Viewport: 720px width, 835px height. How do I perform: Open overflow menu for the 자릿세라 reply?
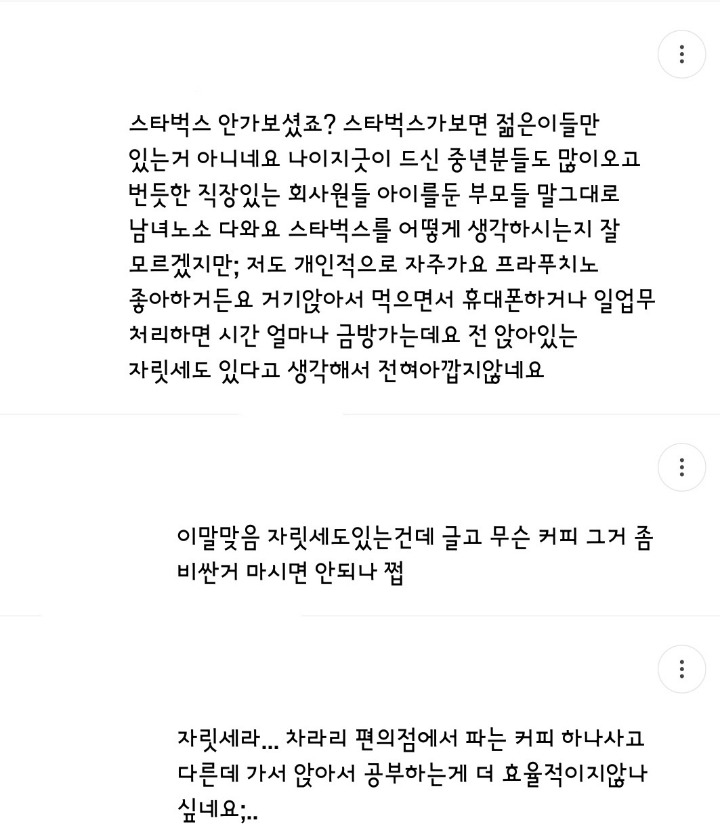[682, 669]
